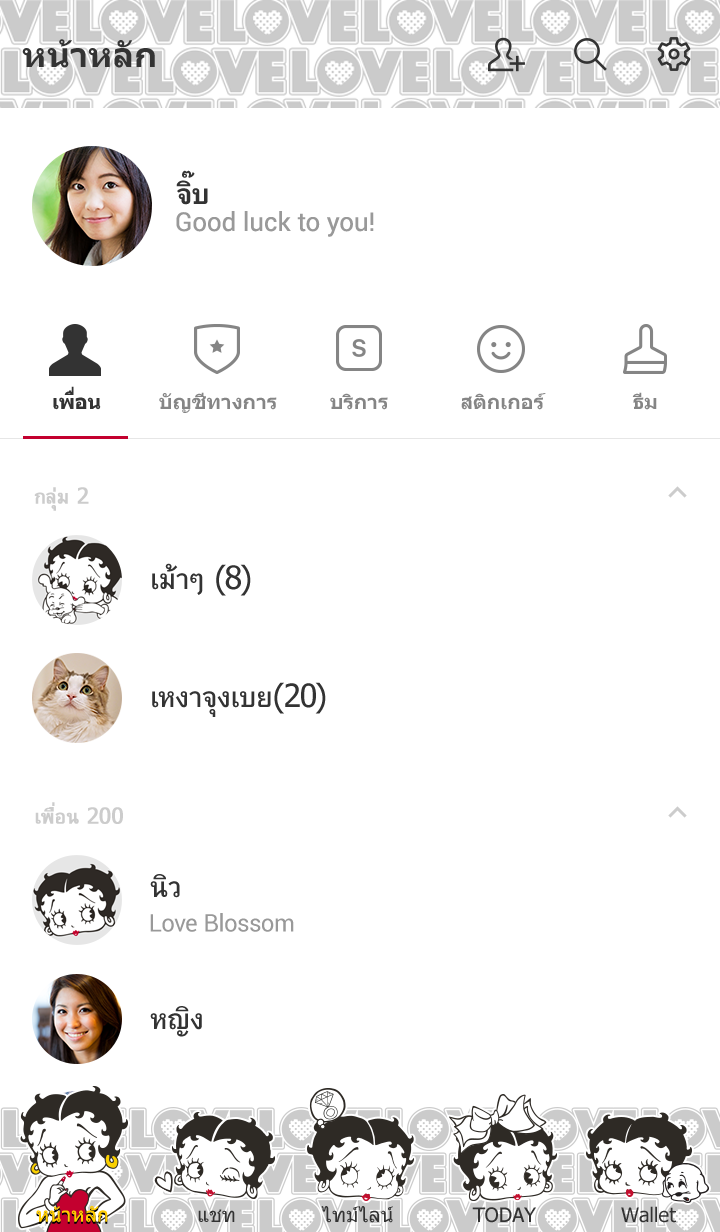The image size is (720, 1232).
Task: Open the settings gear
Action: [674, 55]
